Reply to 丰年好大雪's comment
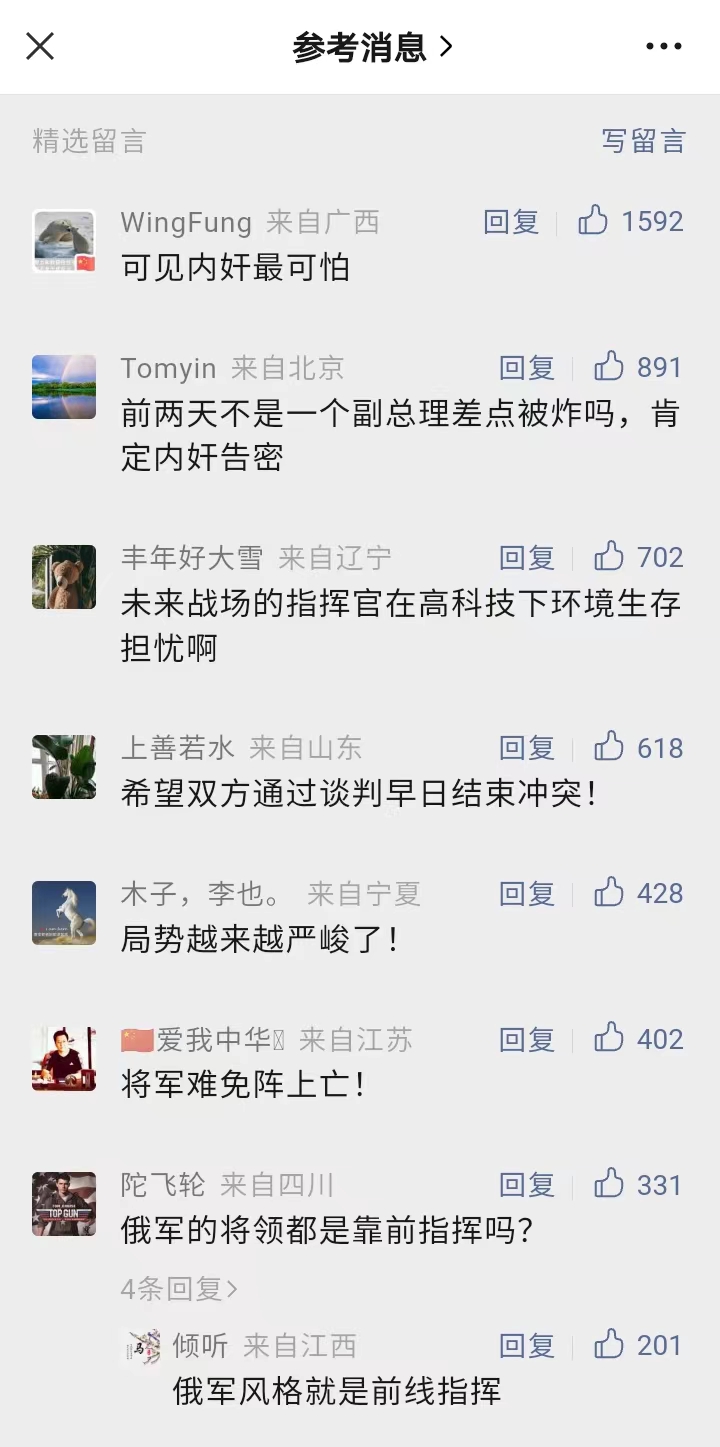This screenshot has height=1447, width=720. tap(527, 558)
